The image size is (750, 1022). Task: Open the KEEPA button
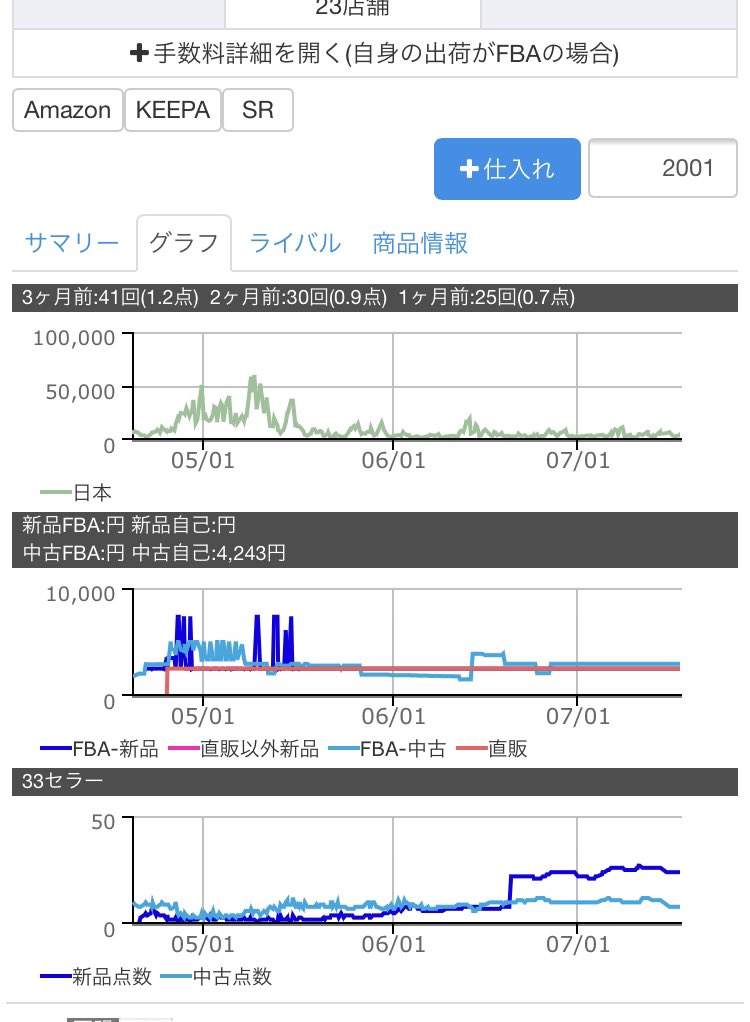click(x=173, y=110)
